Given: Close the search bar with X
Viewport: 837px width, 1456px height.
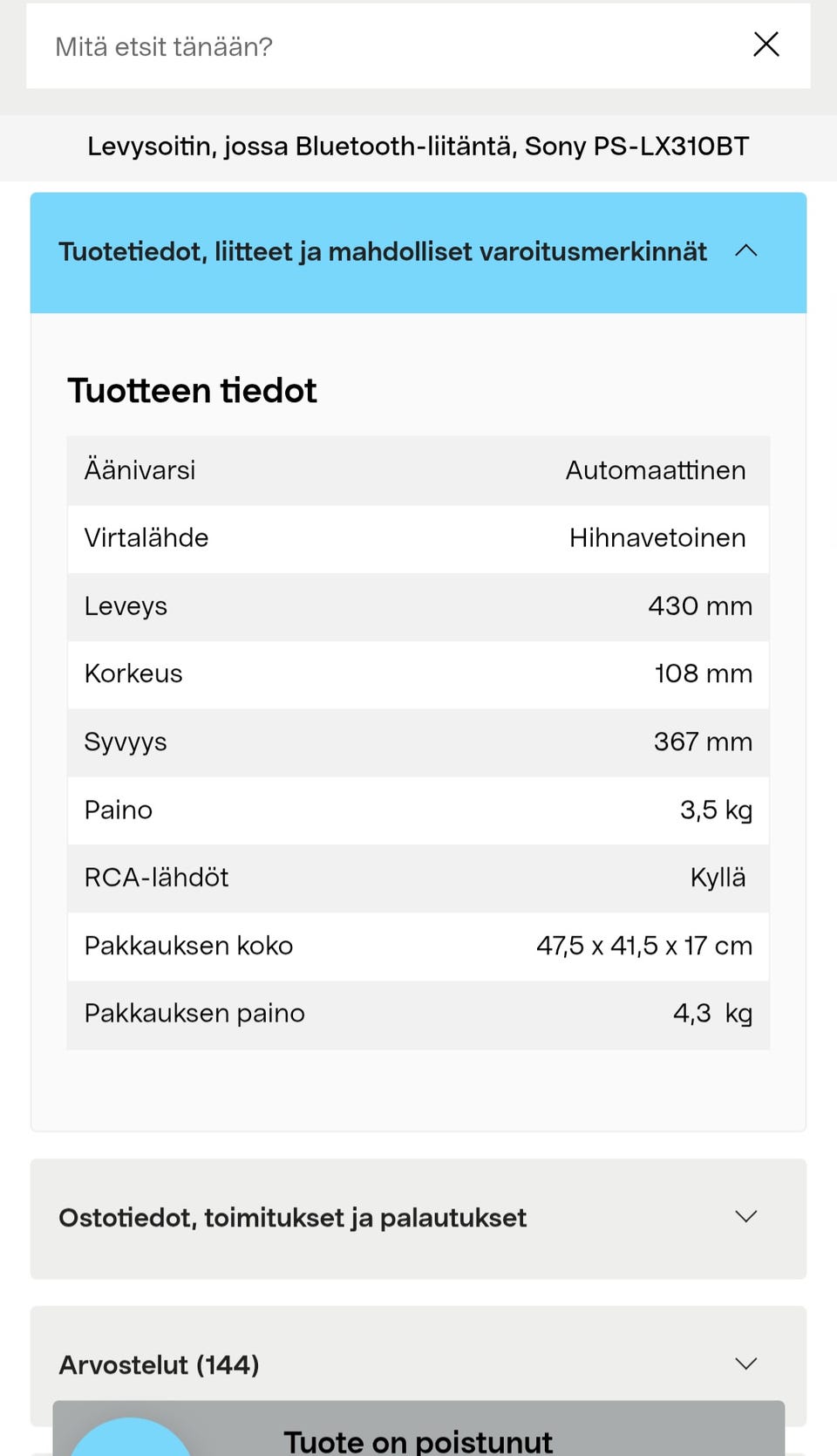Looking at the screenshot, I should click(766, 44).
